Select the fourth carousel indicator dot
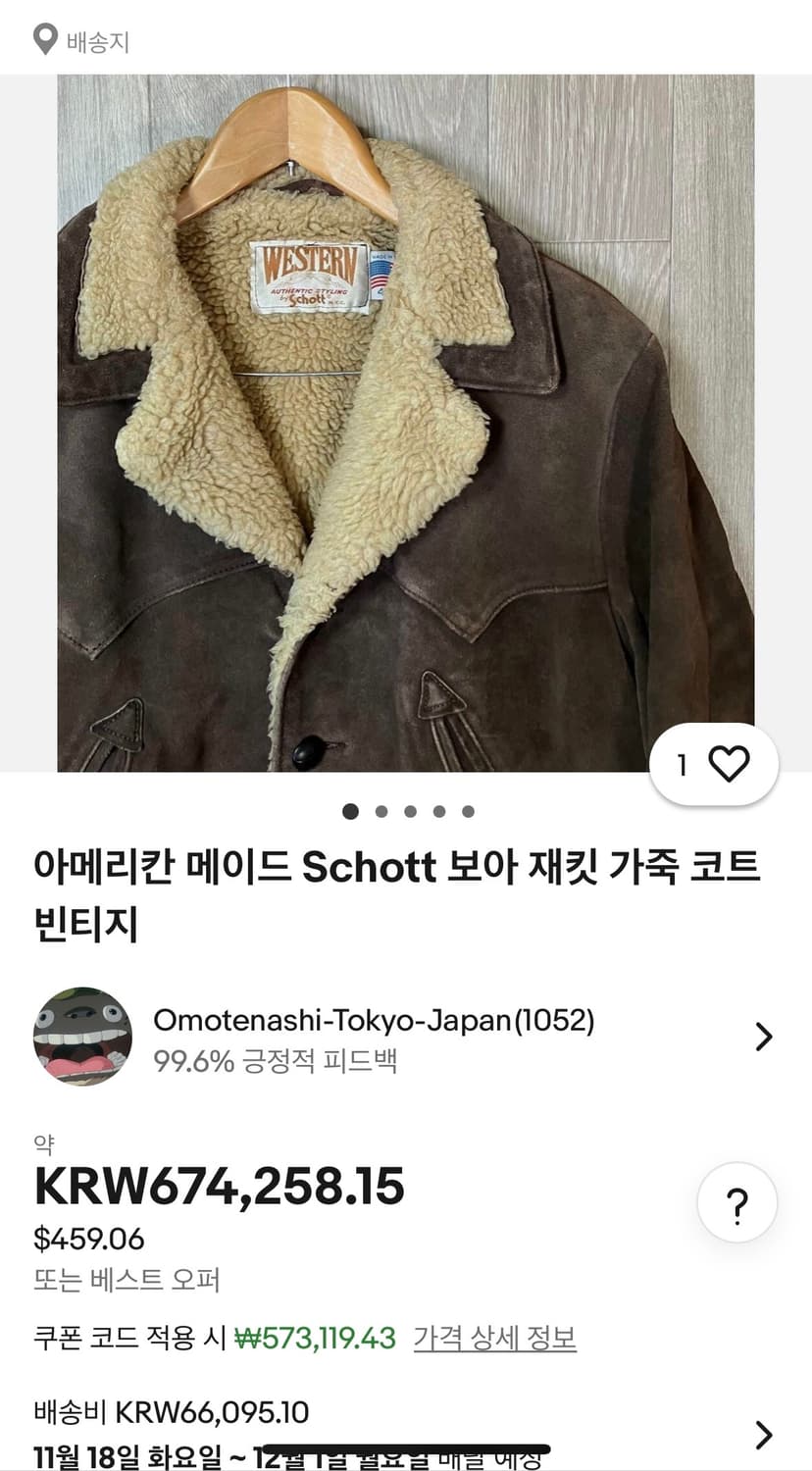Image resolution: width=812 pixels, height=1471 pixels. [438, 811]
